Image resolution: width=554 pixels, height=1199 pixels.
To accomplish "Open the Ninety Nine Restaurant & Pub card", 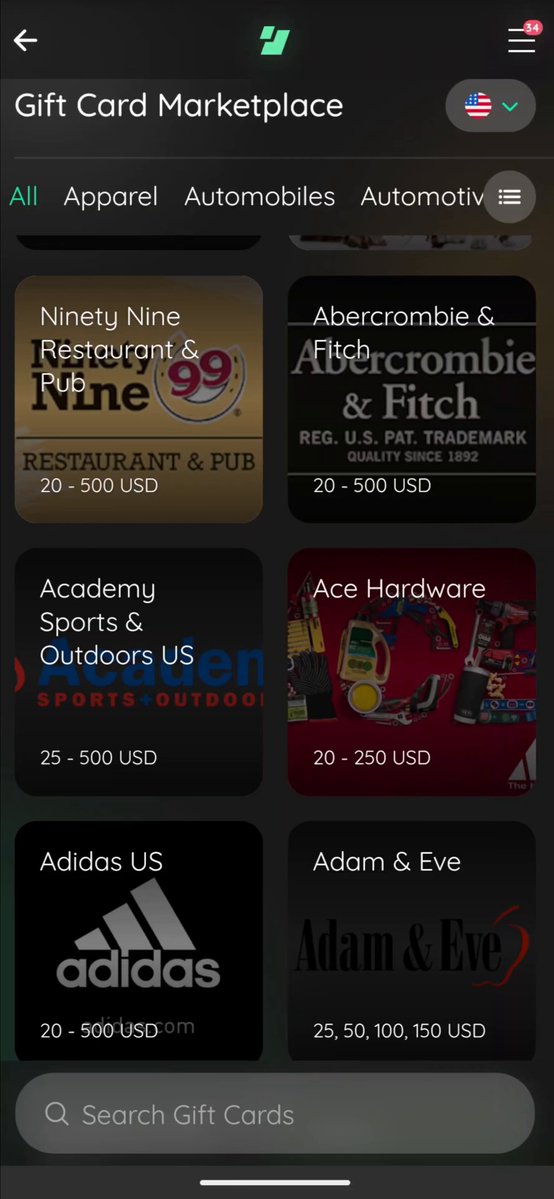I will click(x=138, y=399).
